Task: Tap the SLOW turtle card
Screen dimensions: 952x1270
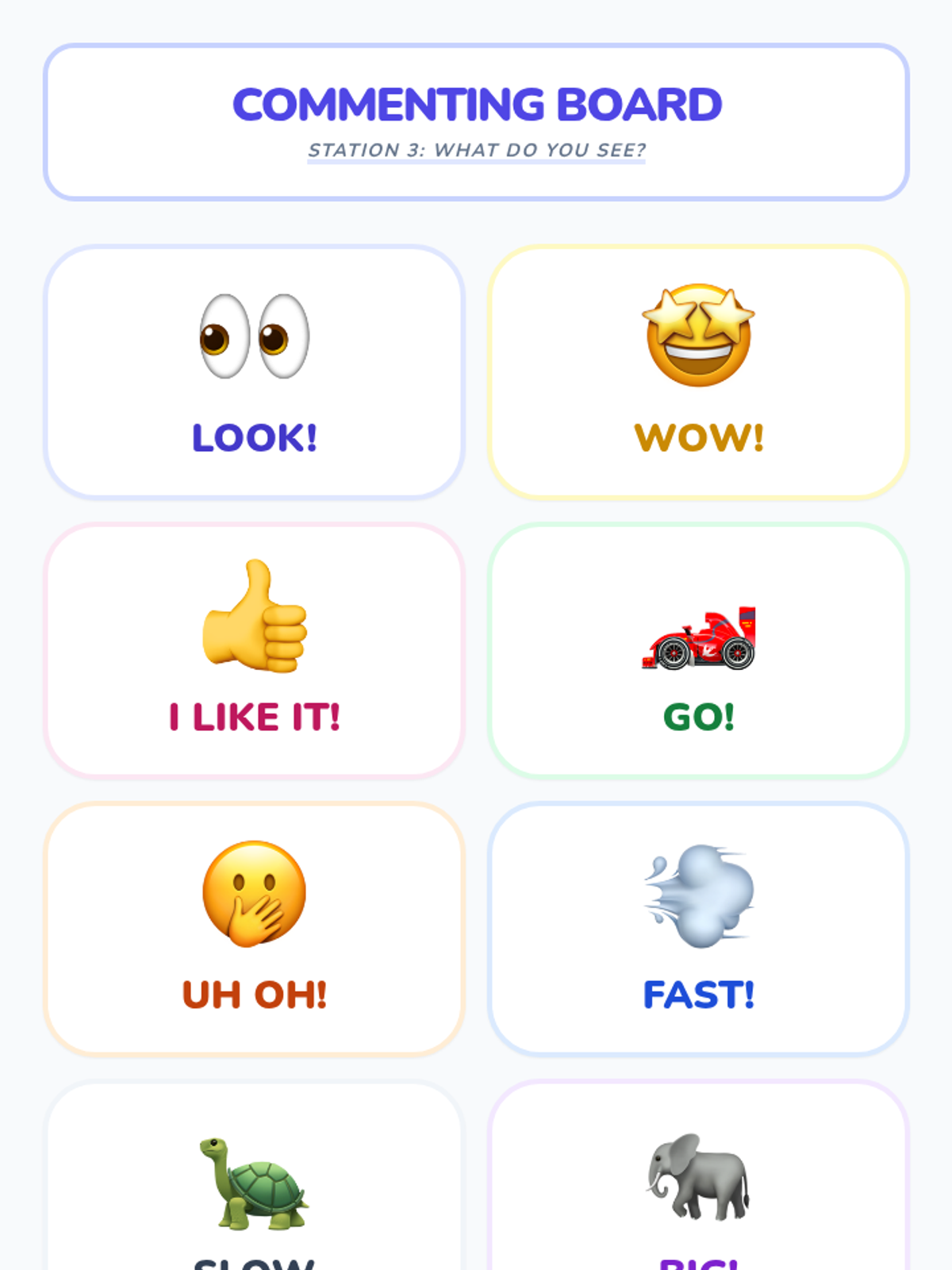Action: [x=254, y=1183]
